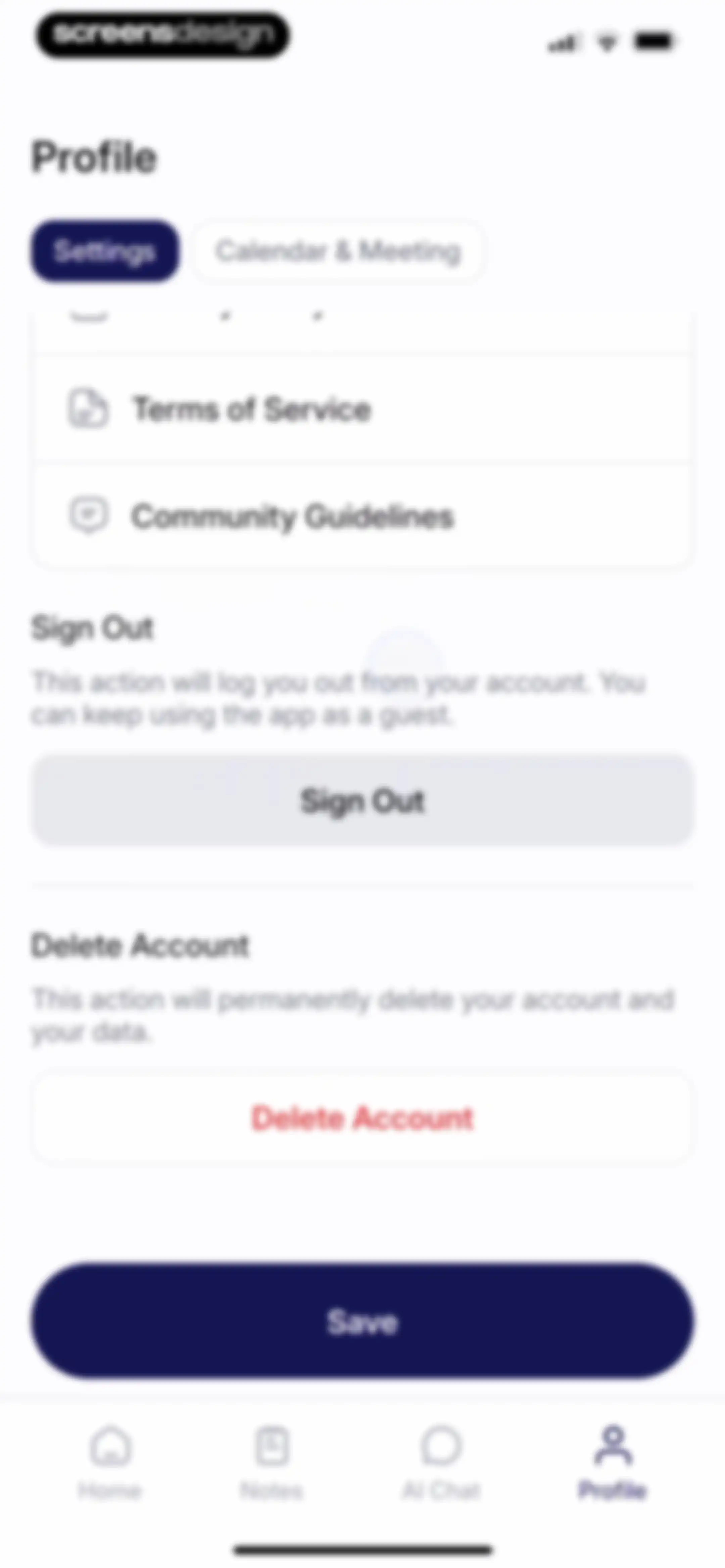
Task: Open the Notes tab
Action: tap(272, 1461)
